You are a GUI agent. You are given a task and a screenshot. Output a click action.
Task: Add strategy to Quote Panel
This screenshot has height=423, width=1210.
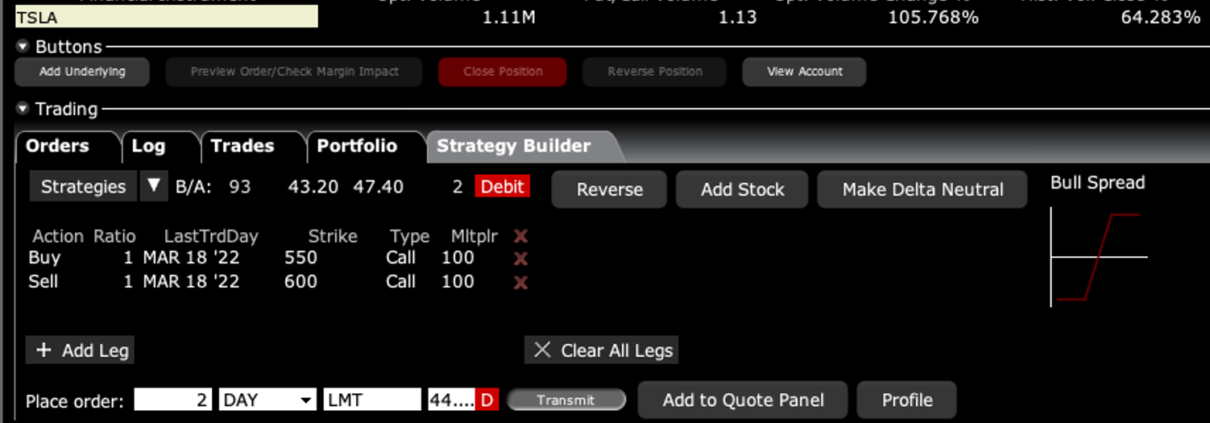pos(743,400)
